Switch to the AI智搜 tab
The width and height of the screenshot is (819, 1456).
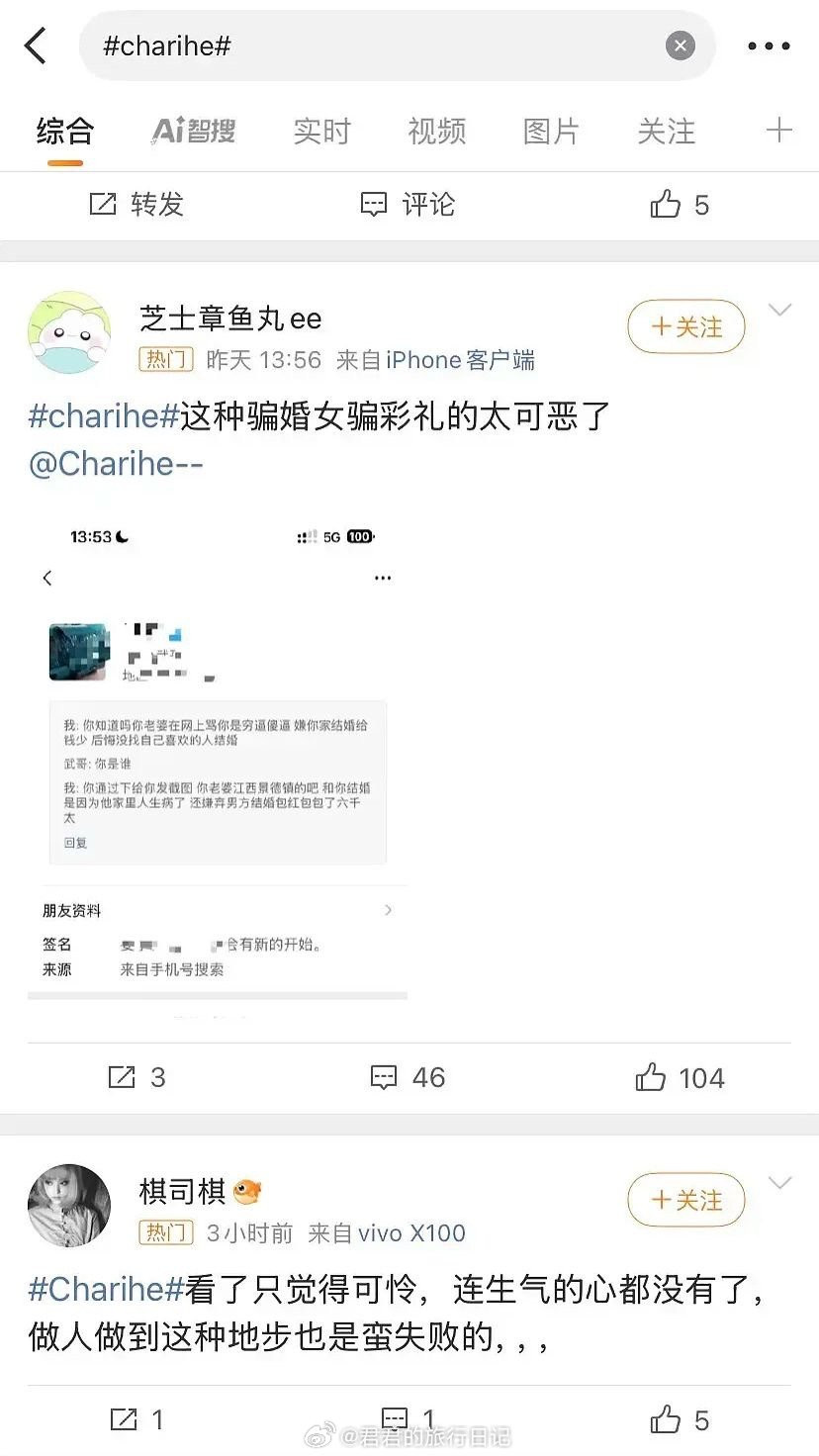pos(194,131)
